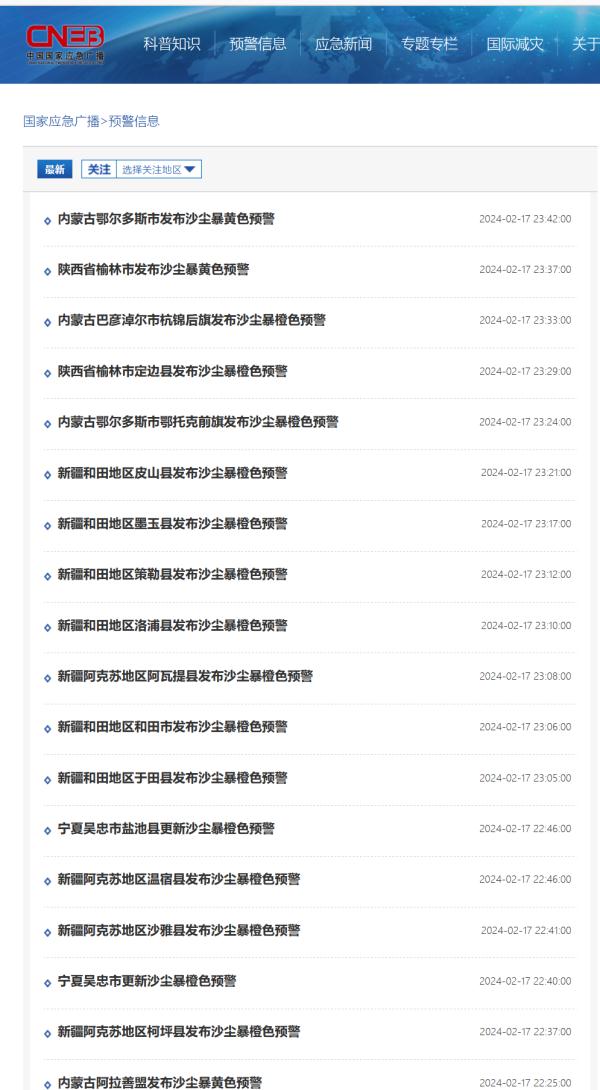The image size is (600, 1090).
Task: Open 新疆阿克苏地区温宿县 warning
Action: 179,879
